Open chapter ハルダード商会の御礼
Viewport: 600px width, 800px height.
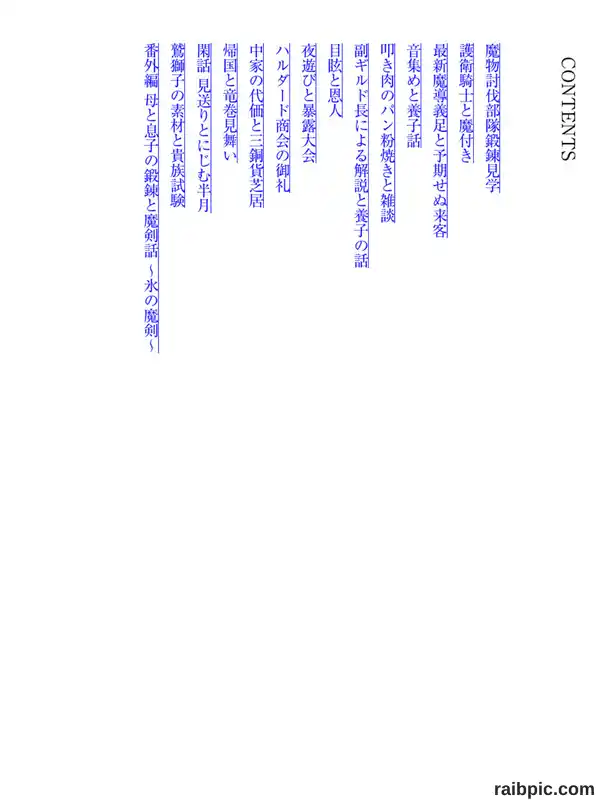[x=283, y=118]
